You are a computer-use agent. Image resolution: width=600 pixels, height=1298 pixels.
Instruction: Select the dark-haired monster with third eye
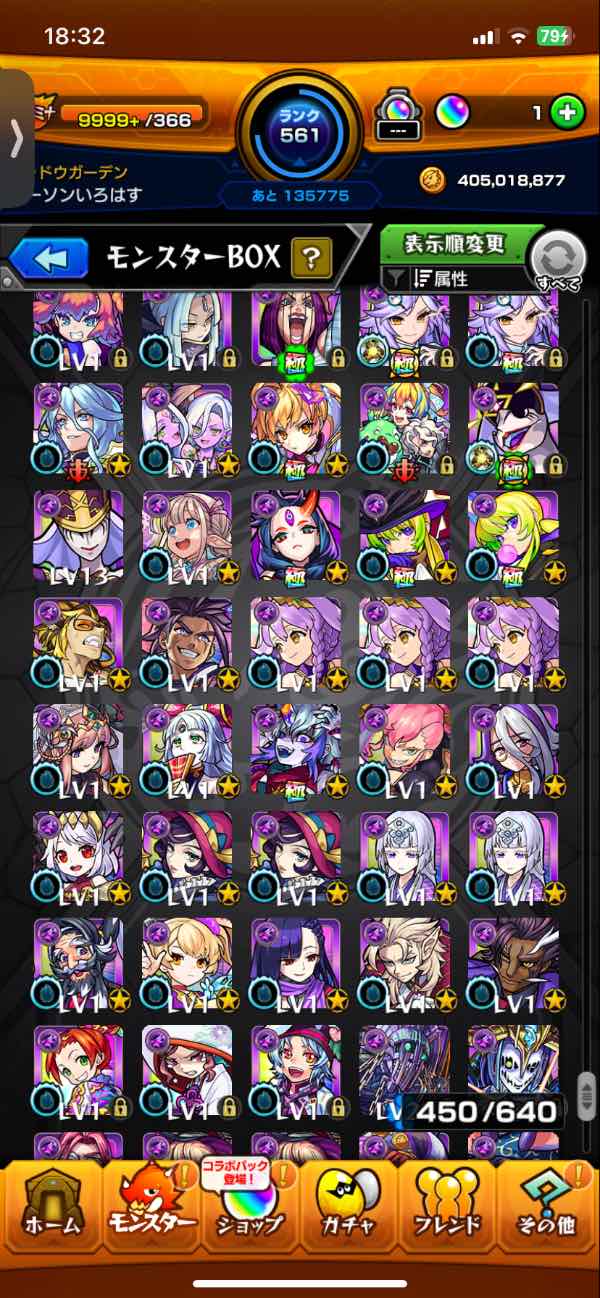pos(295,535)
